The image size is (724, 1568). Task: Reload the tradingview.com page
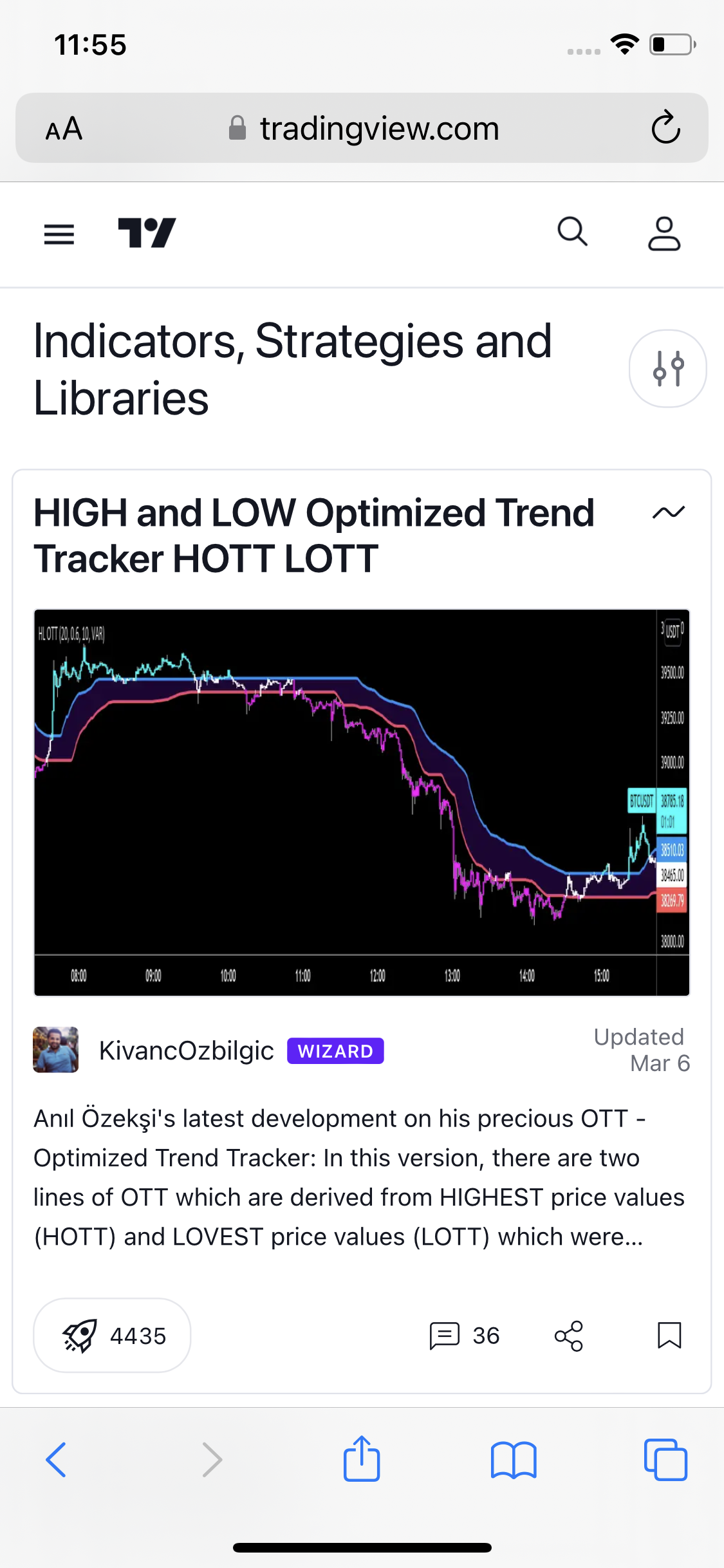click(x=665, y=127)
